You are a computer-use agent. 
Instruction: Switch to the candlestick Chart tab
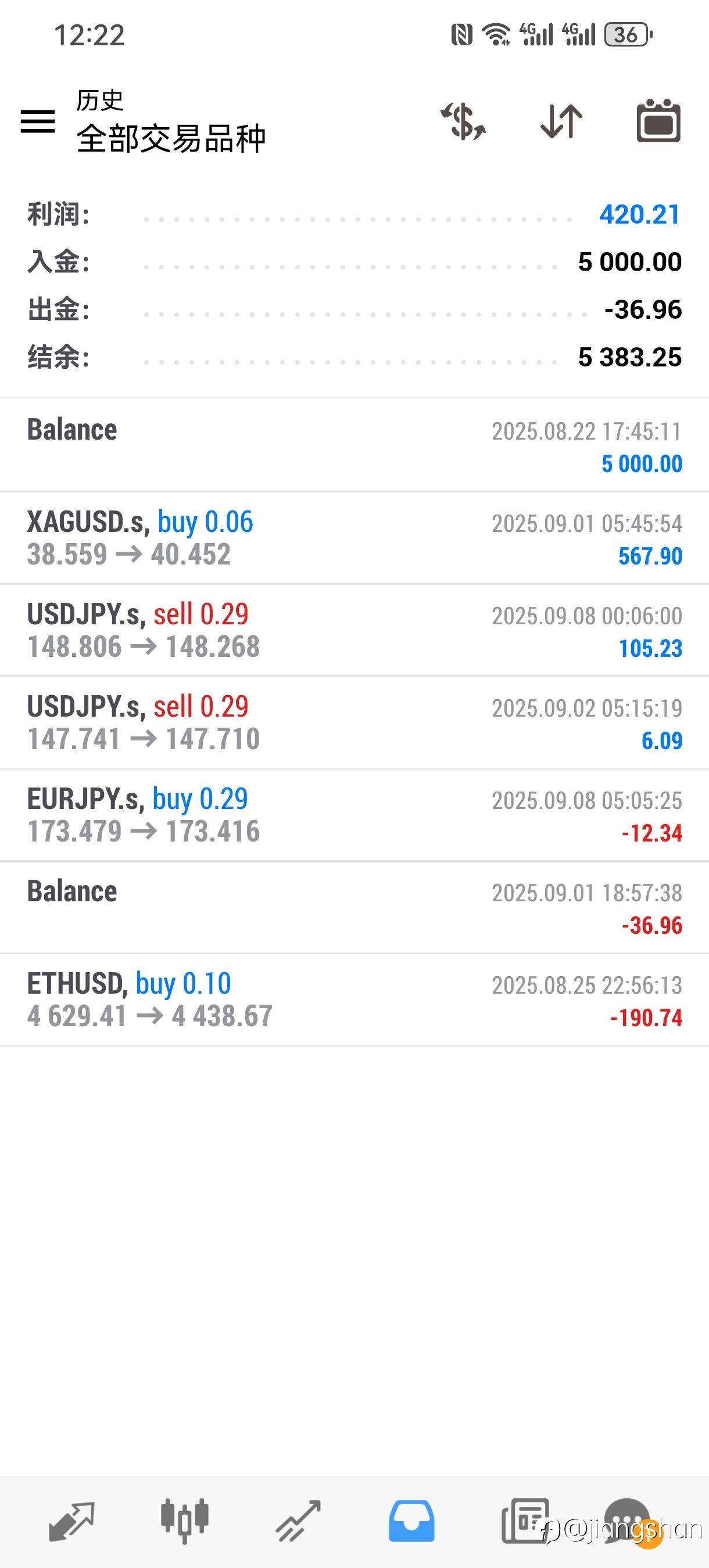pos(185,1520)
